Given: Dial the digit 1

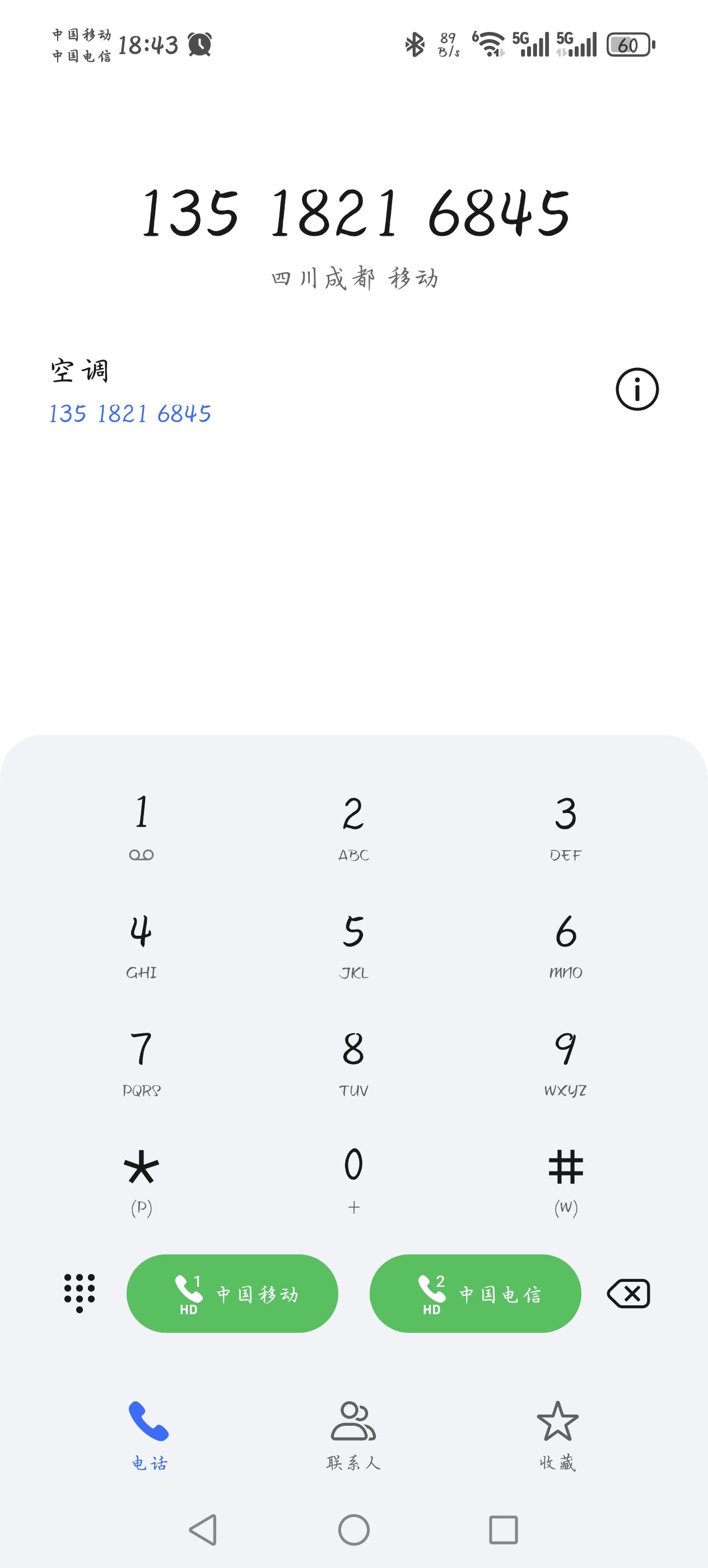Looking at the screenshot, I should coord(141,824).
